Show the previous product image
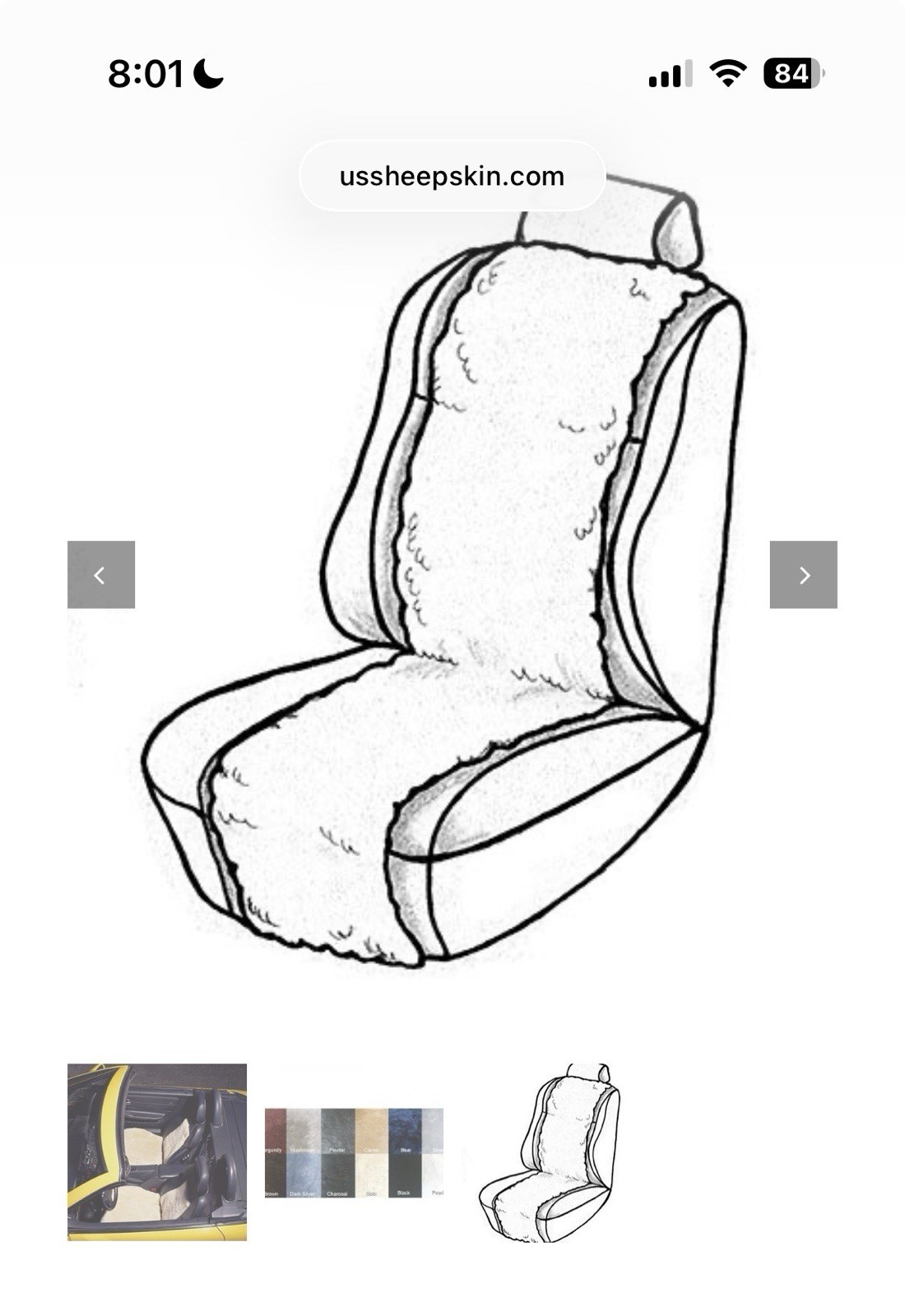 tap(101, 575)
